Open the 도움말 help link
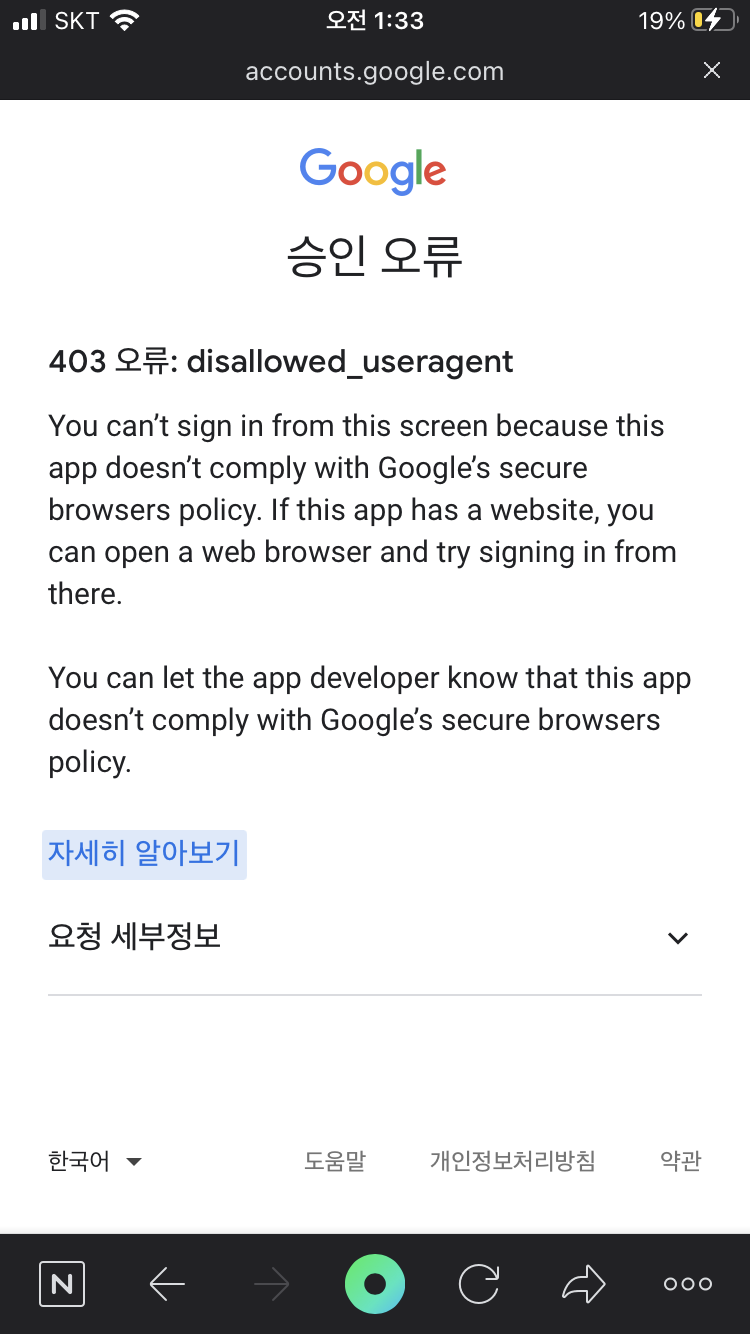The height and width of the screenshot is (1334, 750). coord(335,1161)
